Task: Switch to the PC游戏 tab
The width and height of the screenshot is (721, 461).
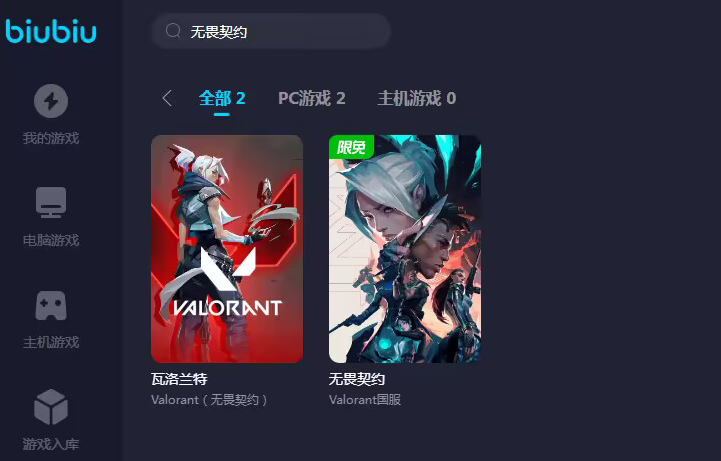Action: (311, 98)
